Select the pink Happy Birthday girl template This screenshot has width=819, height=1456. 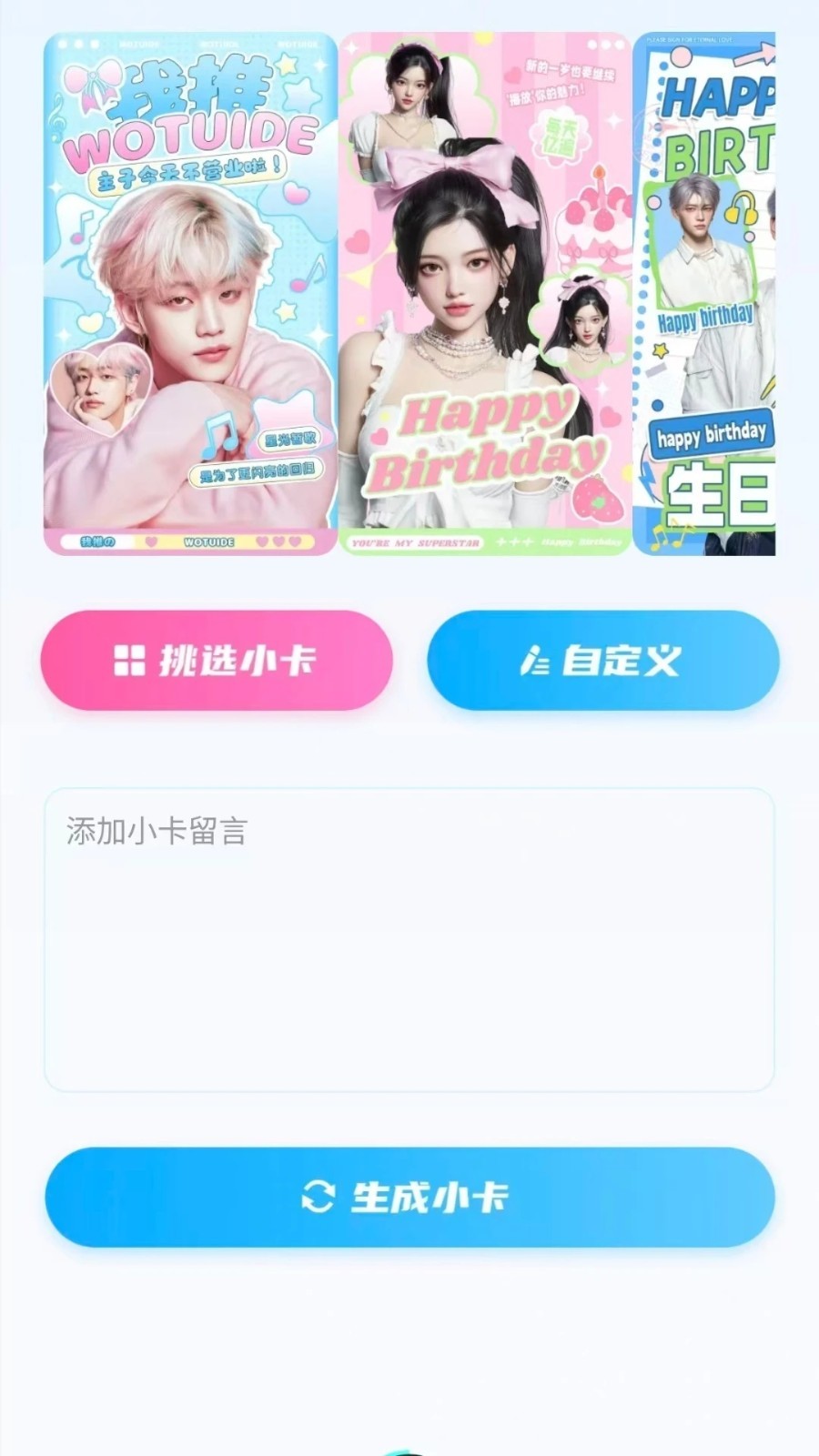point(485,293)
